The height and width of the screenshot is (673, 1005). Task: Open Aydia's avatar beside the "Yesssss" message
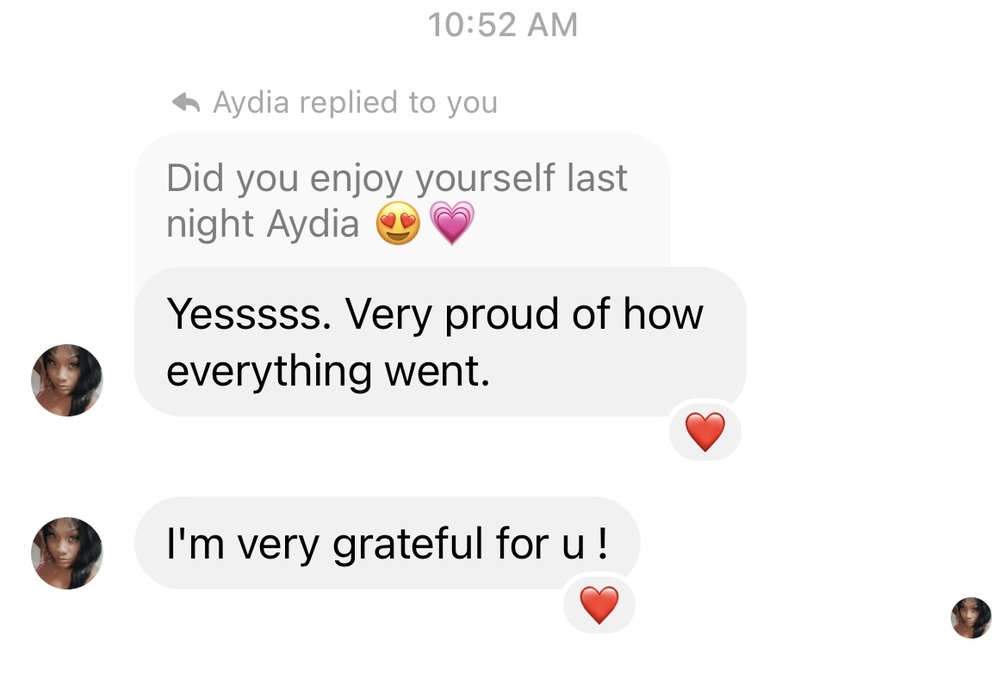(x=67, y=380)
